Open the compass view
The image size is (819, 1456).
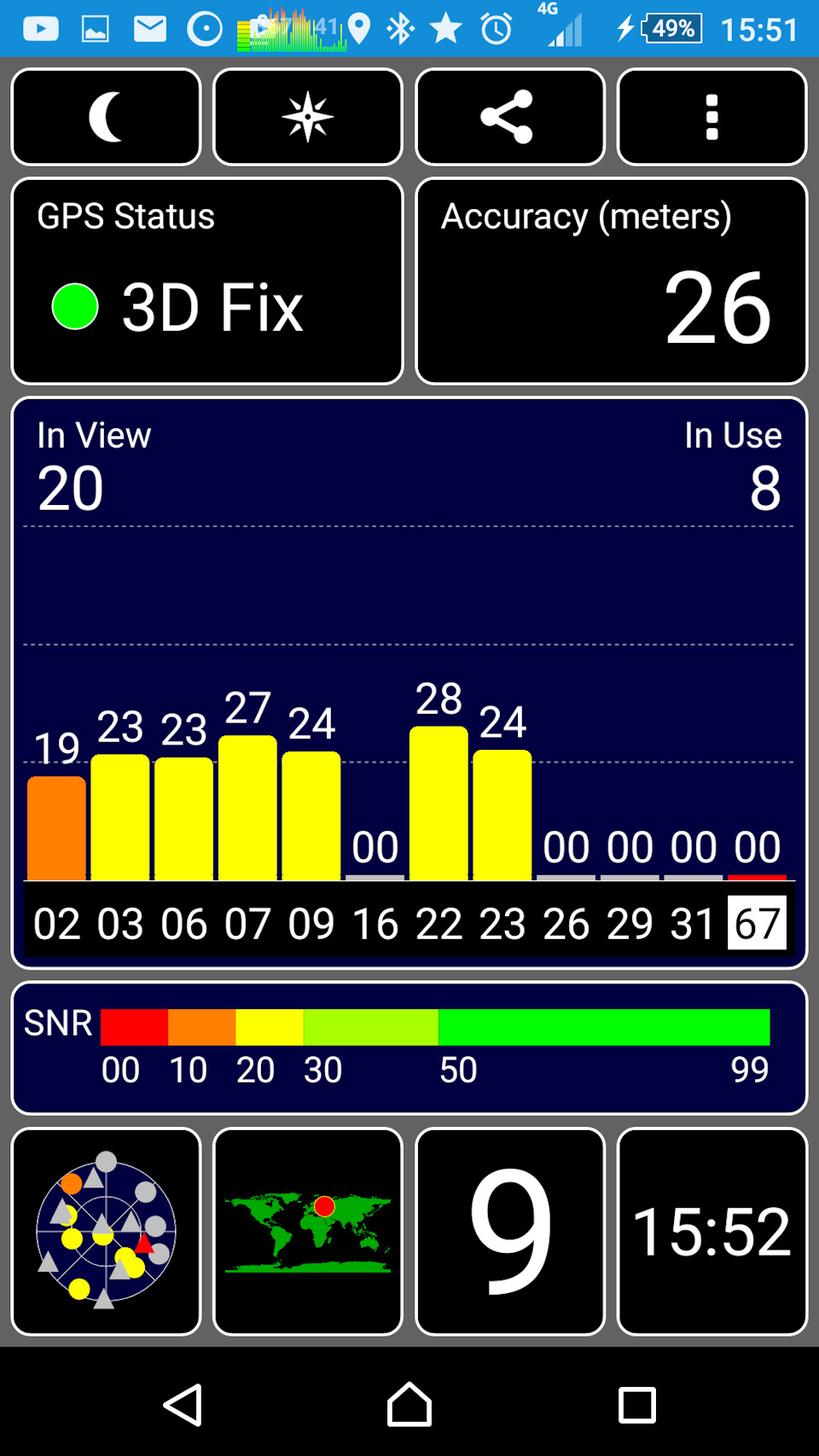click(x=307, y=117)
